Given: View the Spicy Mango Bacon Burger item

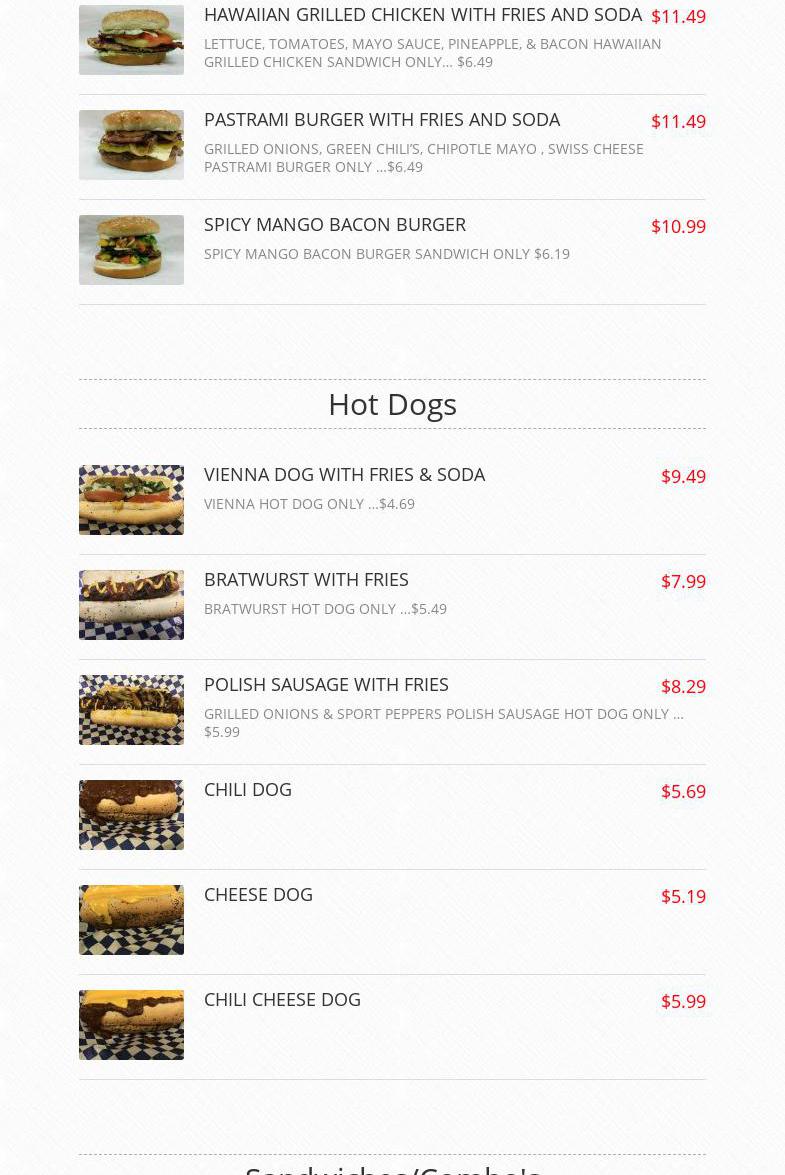Looking at the screenshot, I should (x=334, y=225).
